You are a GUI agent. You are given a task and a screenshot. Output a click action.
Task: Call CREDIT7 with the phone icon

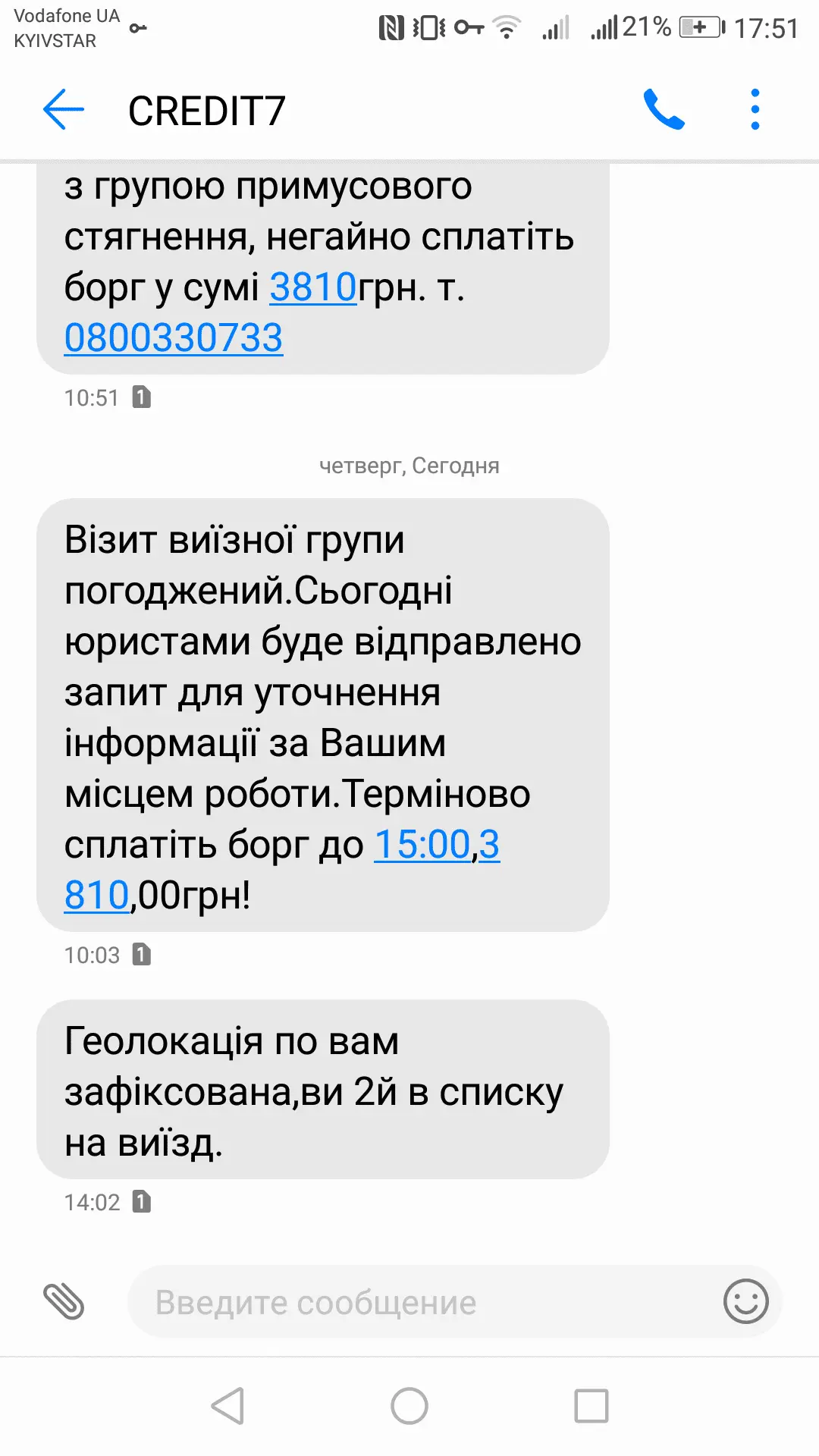(x=664, y=110)
